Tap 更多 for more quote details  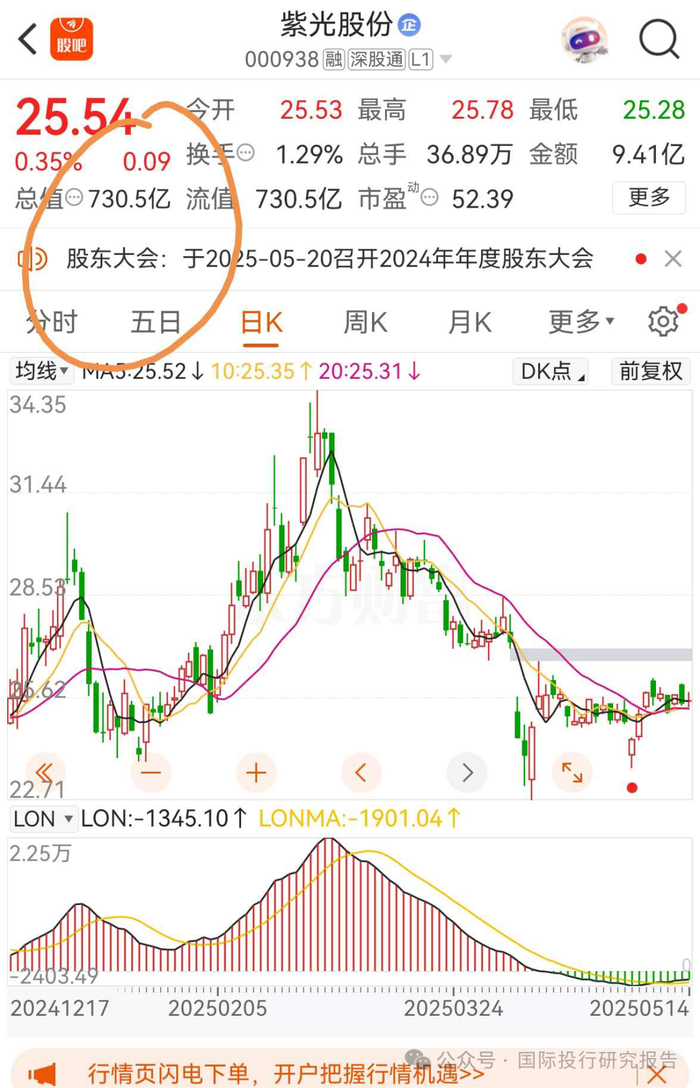pos(649,198)
